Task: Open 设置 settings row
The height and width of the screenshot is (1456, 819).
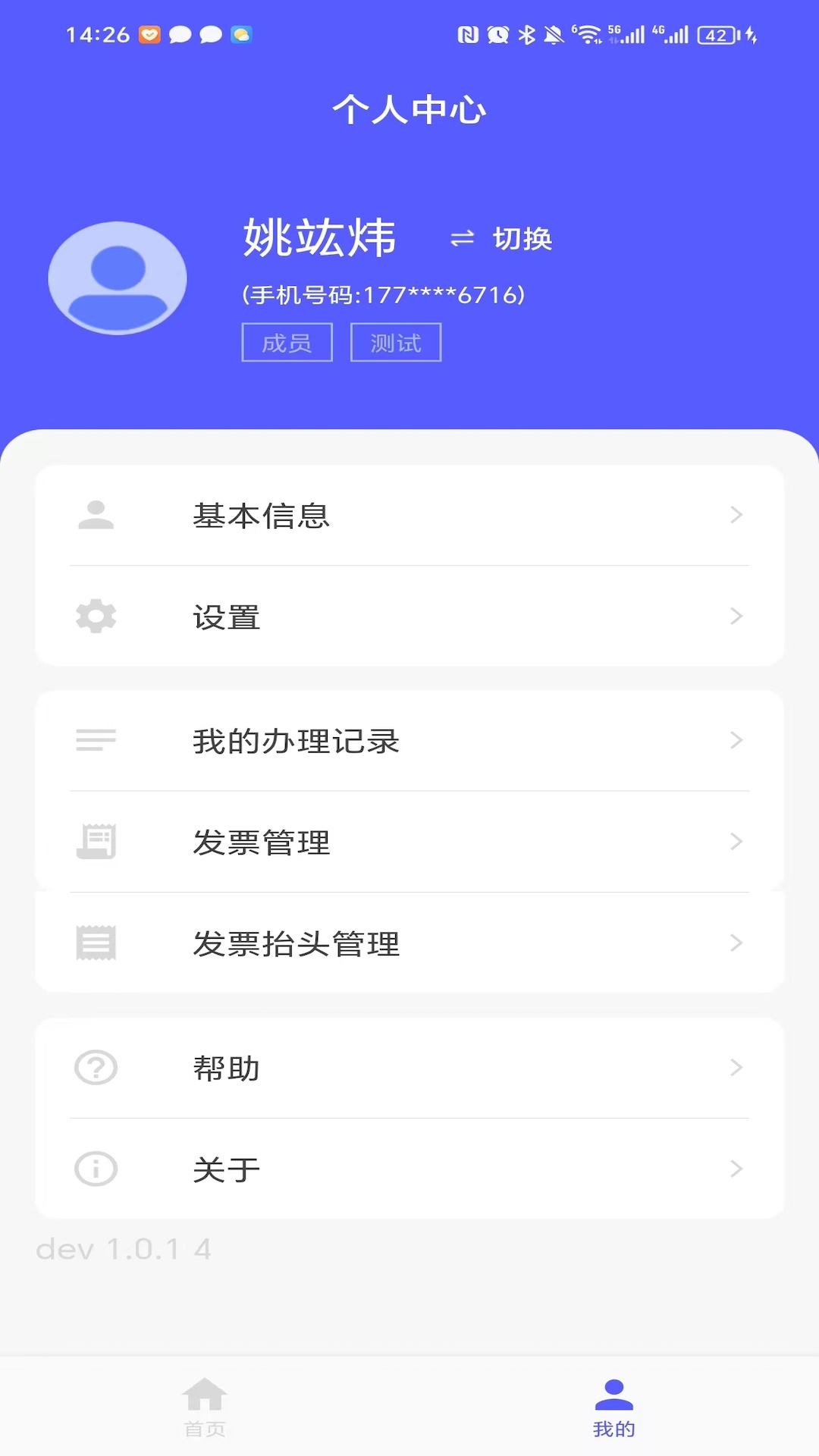Action: (x=409, y=617)
